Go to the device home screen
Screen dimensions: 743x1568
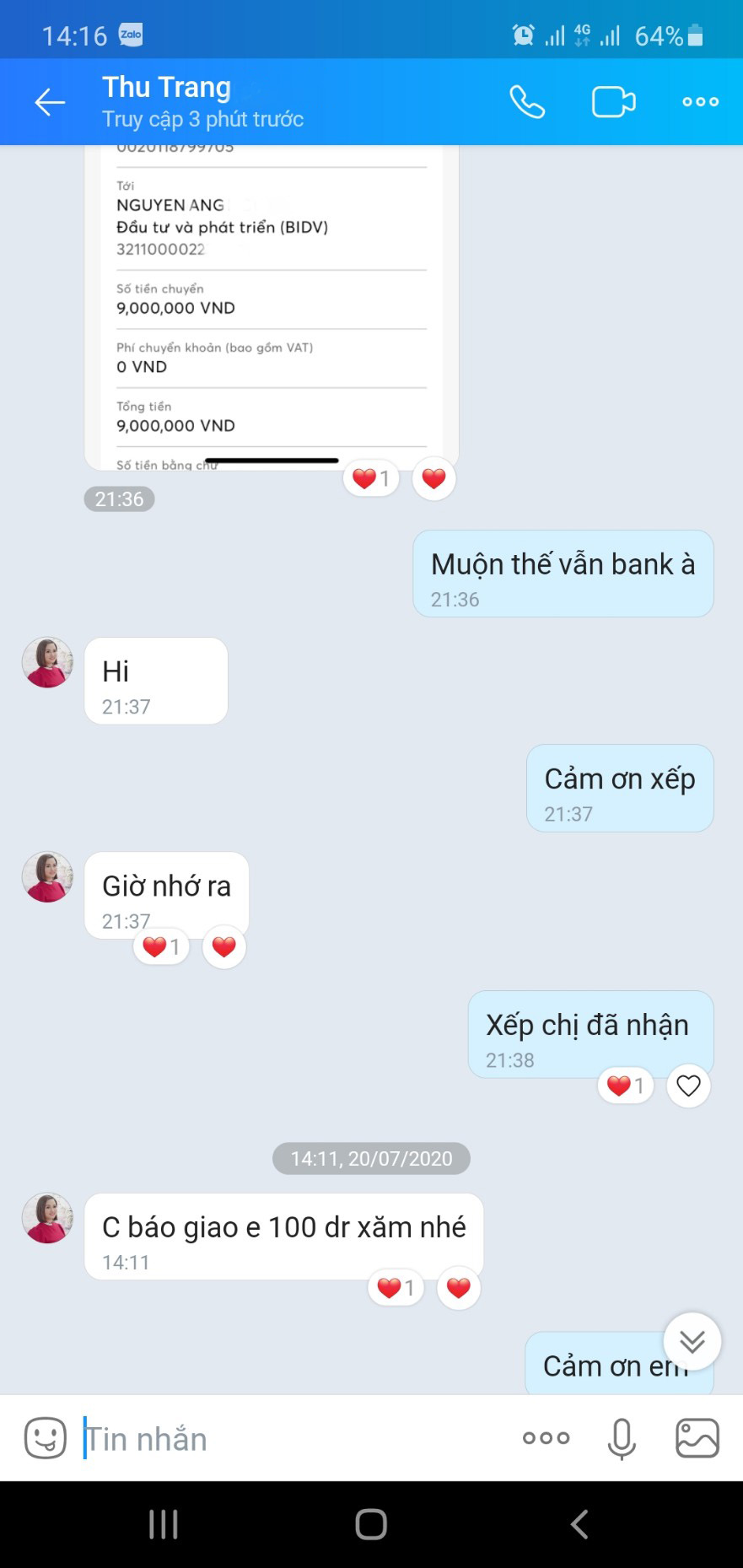(x=371, y=1524)
